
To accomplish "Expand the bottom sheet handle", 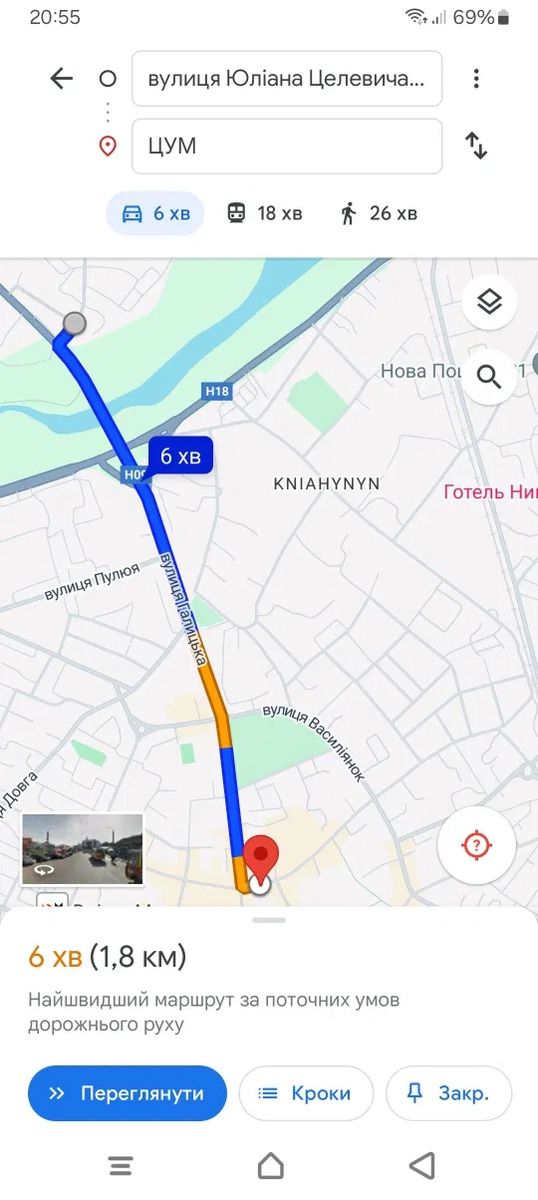I will point(269,920).
